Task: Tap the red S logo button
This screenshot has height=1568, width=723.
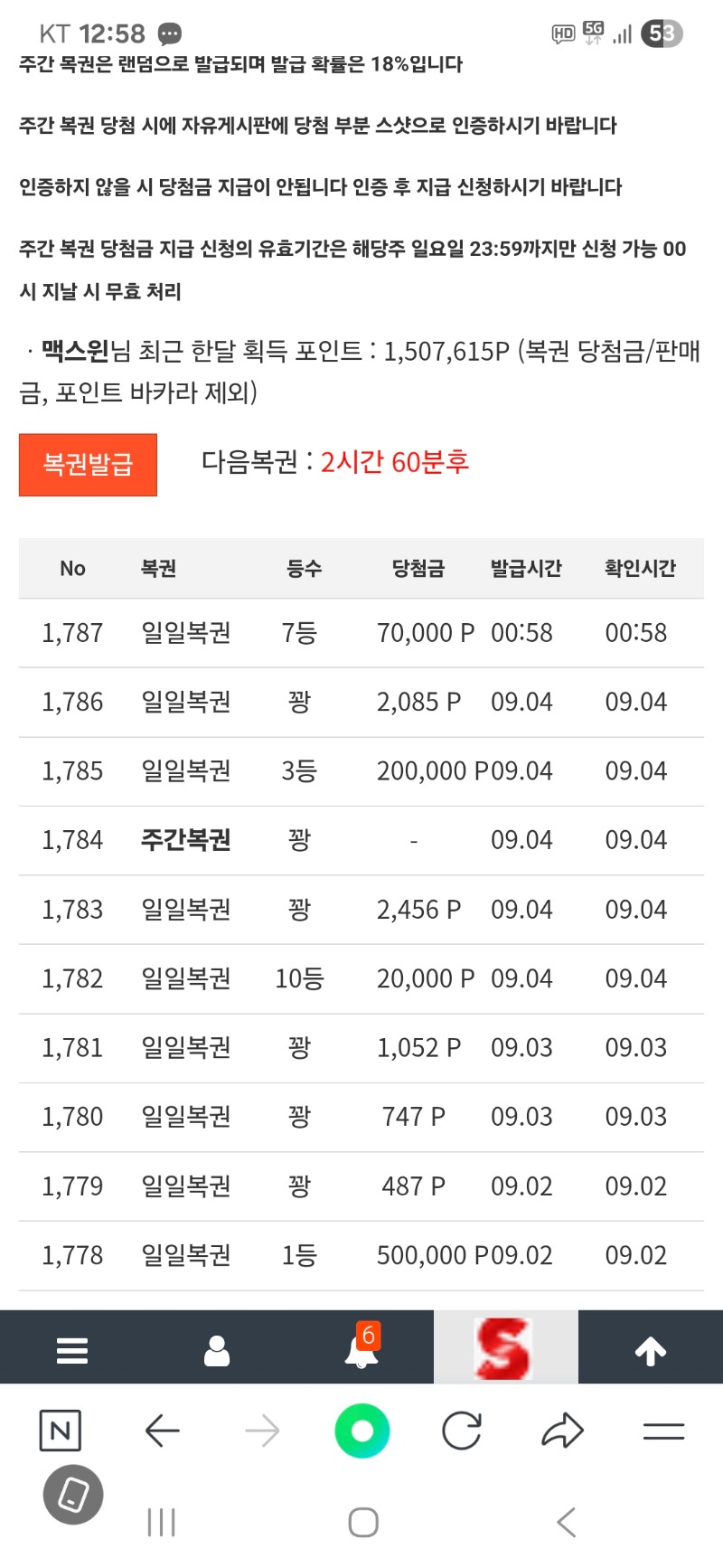Action: [x=505, y=1347]
